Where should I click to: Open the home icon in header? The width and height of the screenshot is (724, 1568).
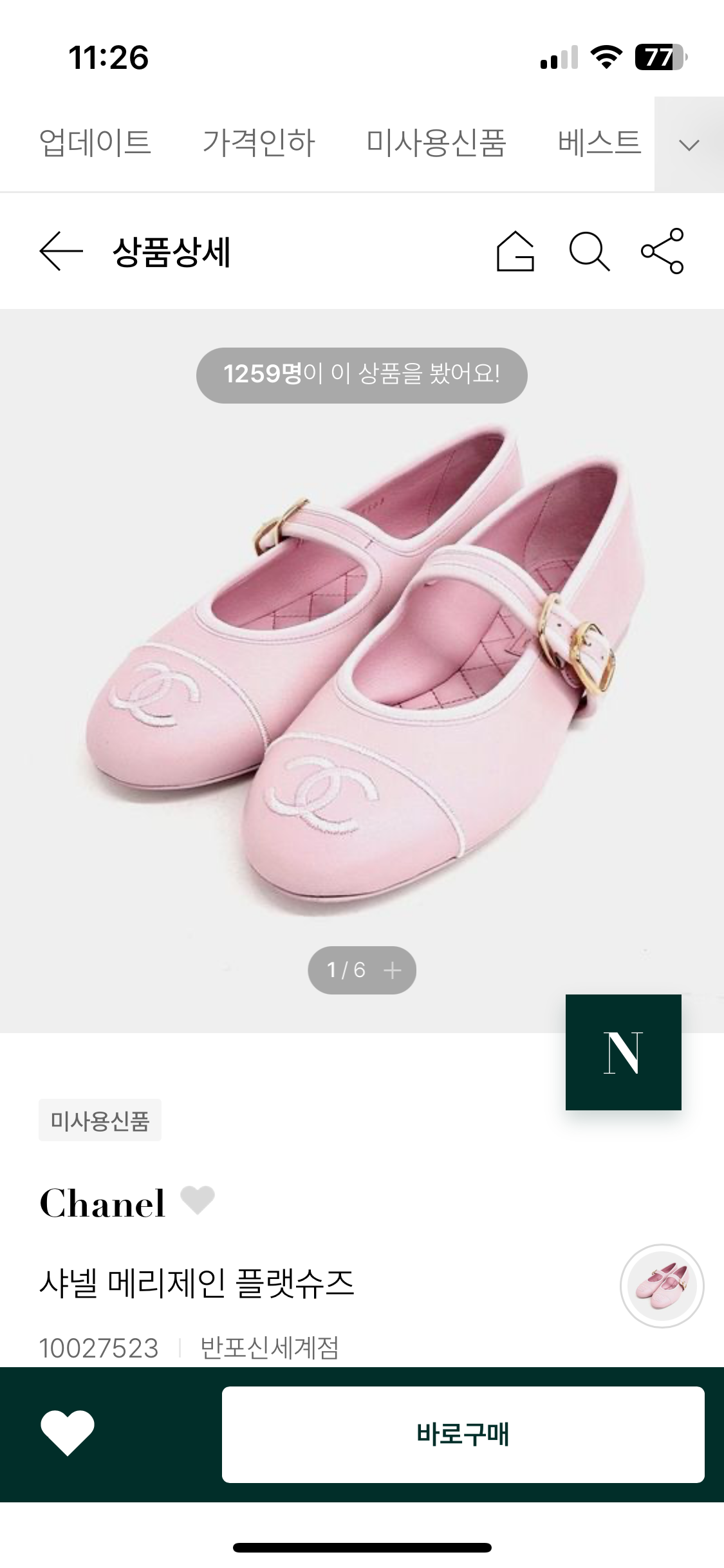coord(515,251)
